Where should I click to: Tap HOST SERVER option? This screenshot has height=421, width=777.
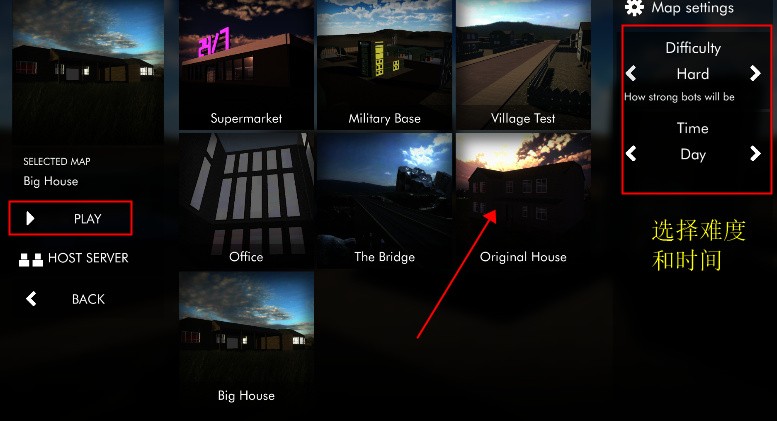pos(74,258)
